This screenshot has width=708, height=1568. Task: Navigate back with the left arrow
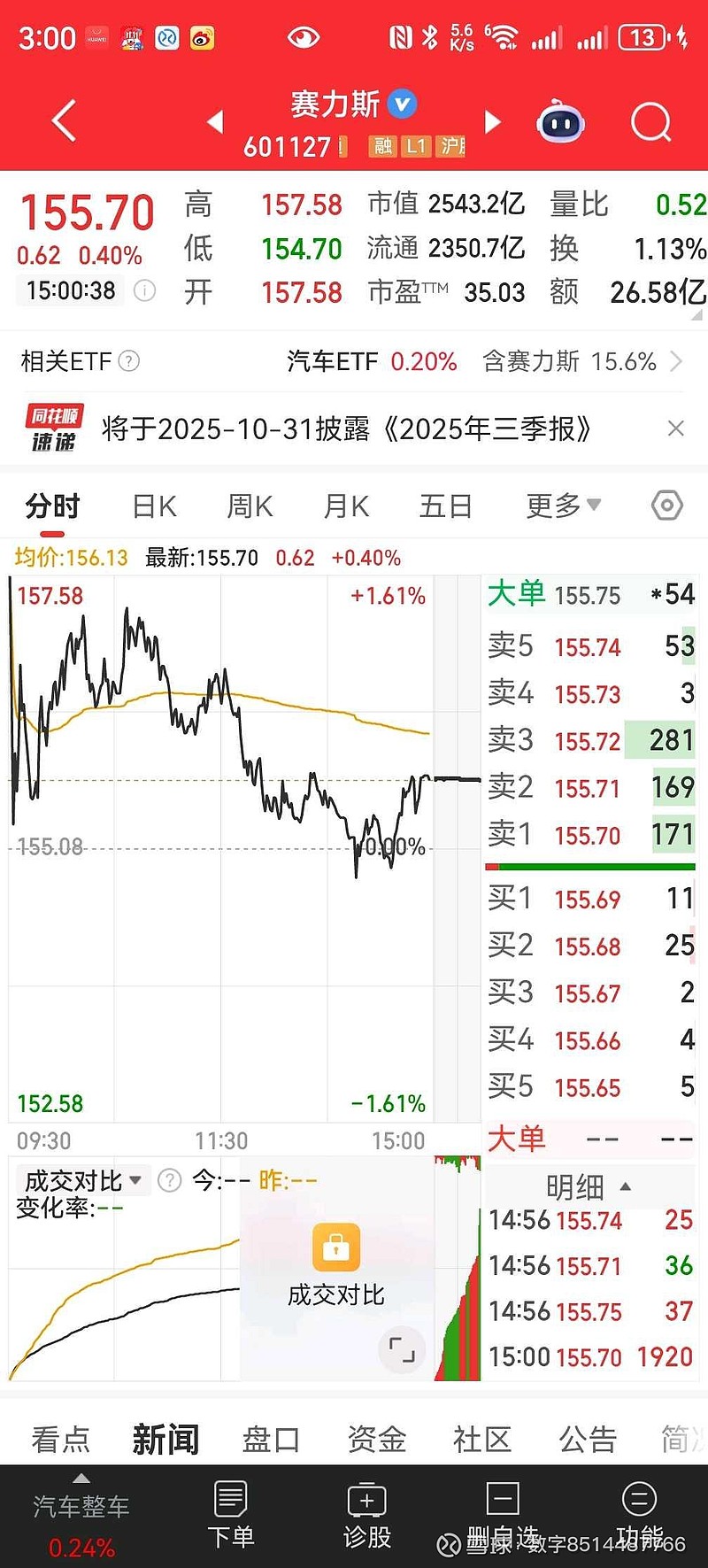coord(62,121)
